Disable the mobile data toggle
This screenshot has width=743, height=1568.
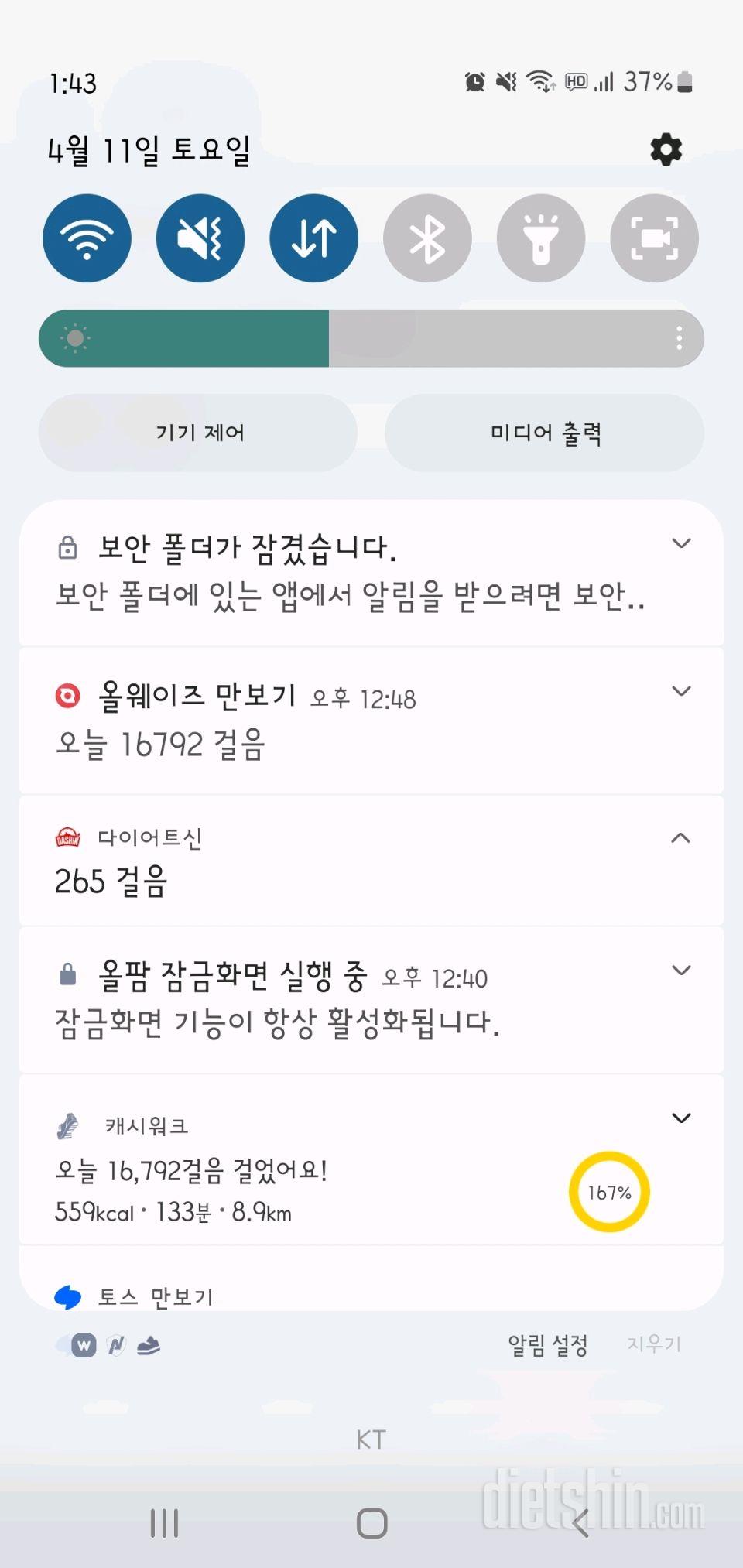point(313,238)
